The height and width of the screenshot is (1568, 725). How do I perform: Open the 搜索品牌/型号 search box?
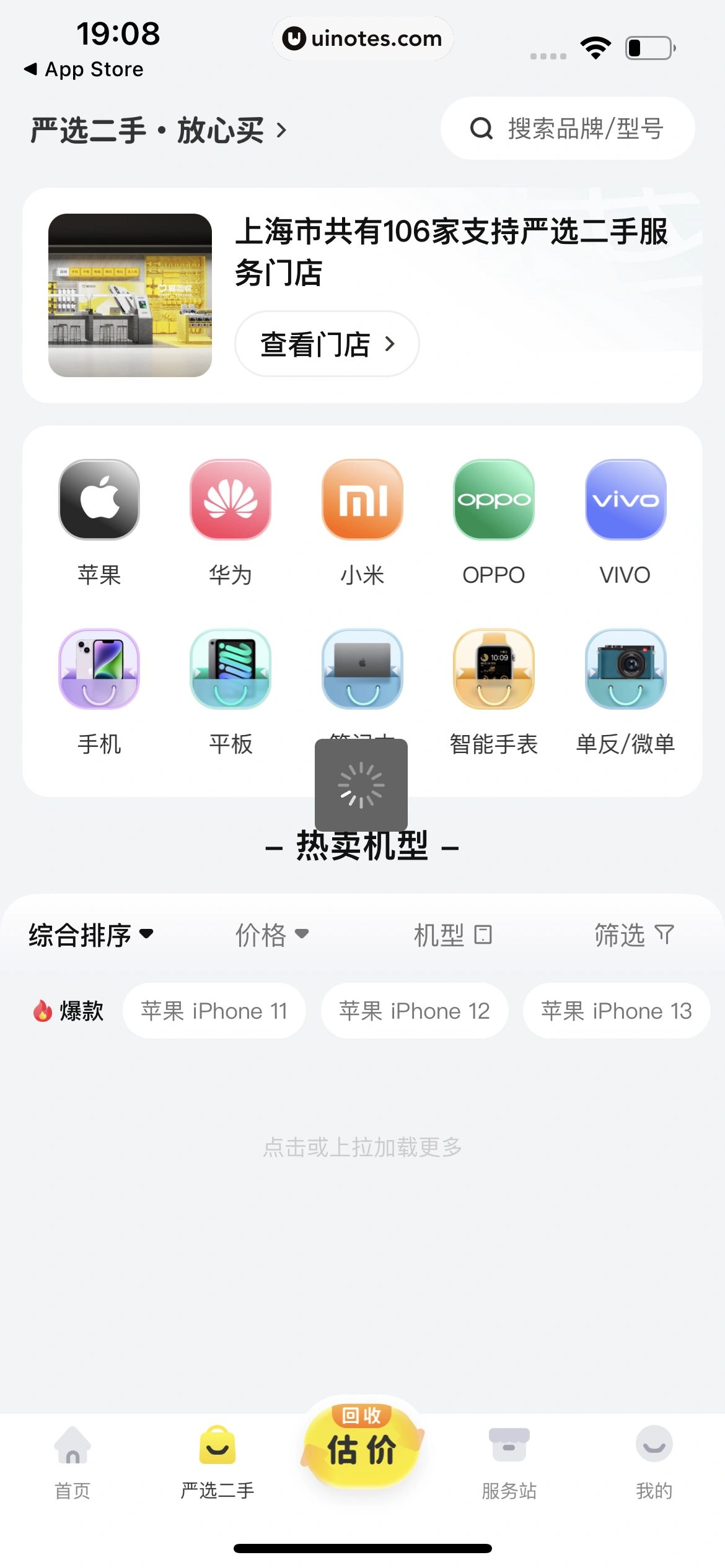click(x=567, y=129)
